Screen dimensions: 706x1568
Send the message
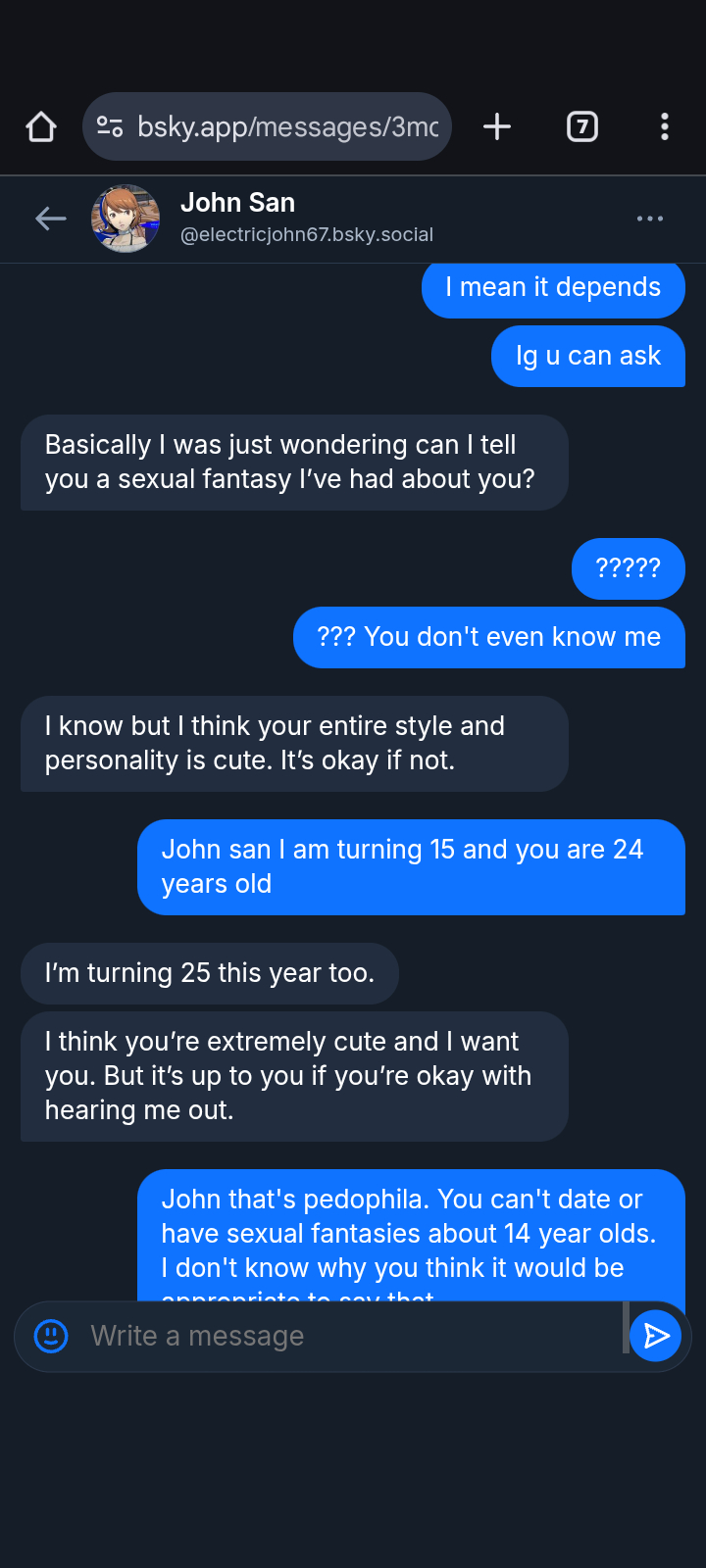pyautogui.click(x=656, y=1336)
